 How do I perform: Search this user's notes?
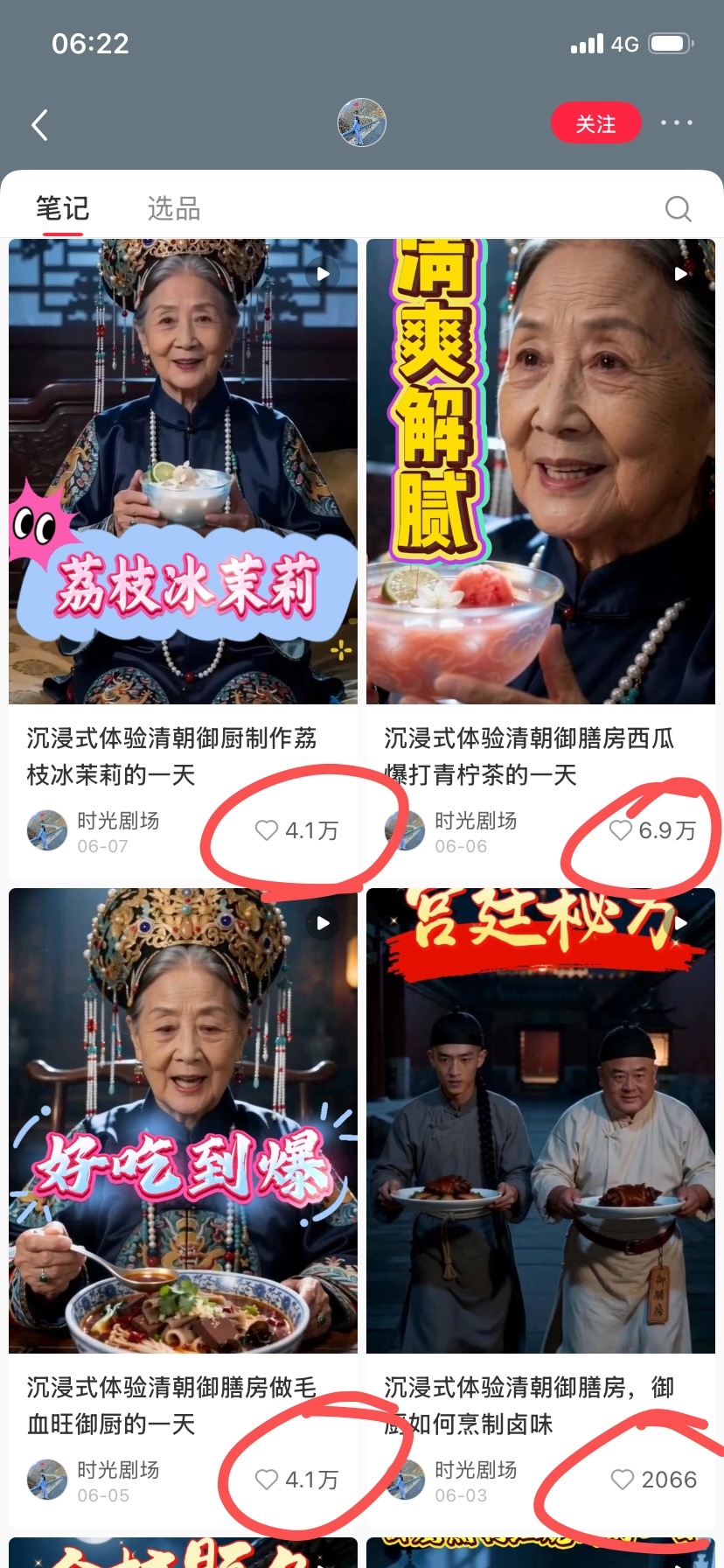pos(679,209)
